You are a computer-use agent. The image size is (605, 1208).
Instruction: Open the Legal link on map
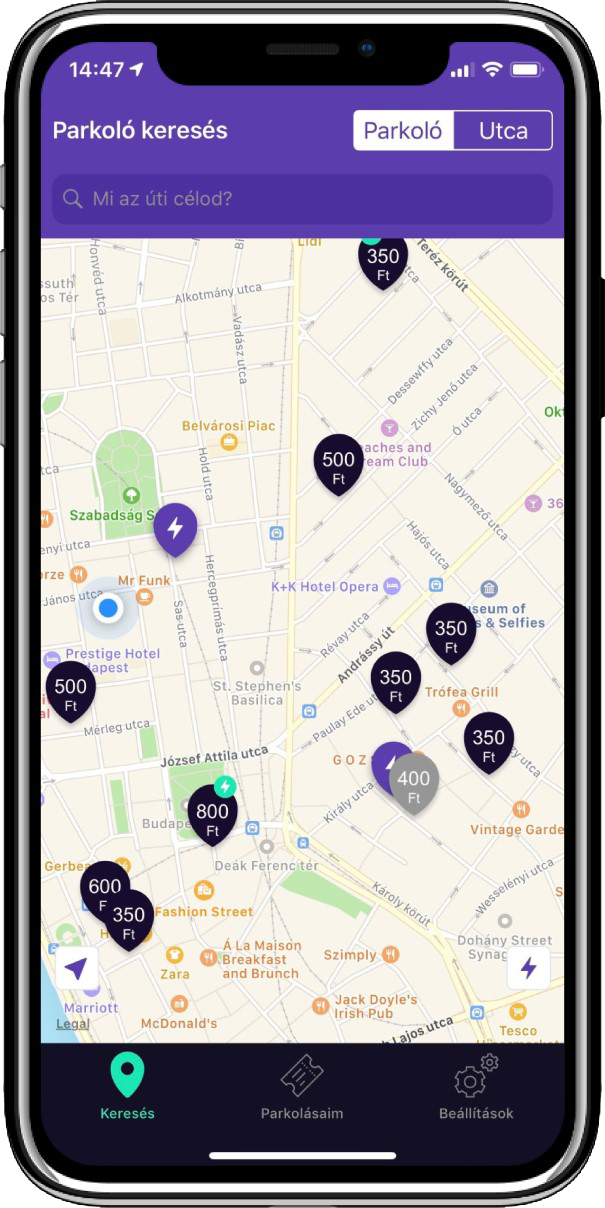coord(72,1024)
